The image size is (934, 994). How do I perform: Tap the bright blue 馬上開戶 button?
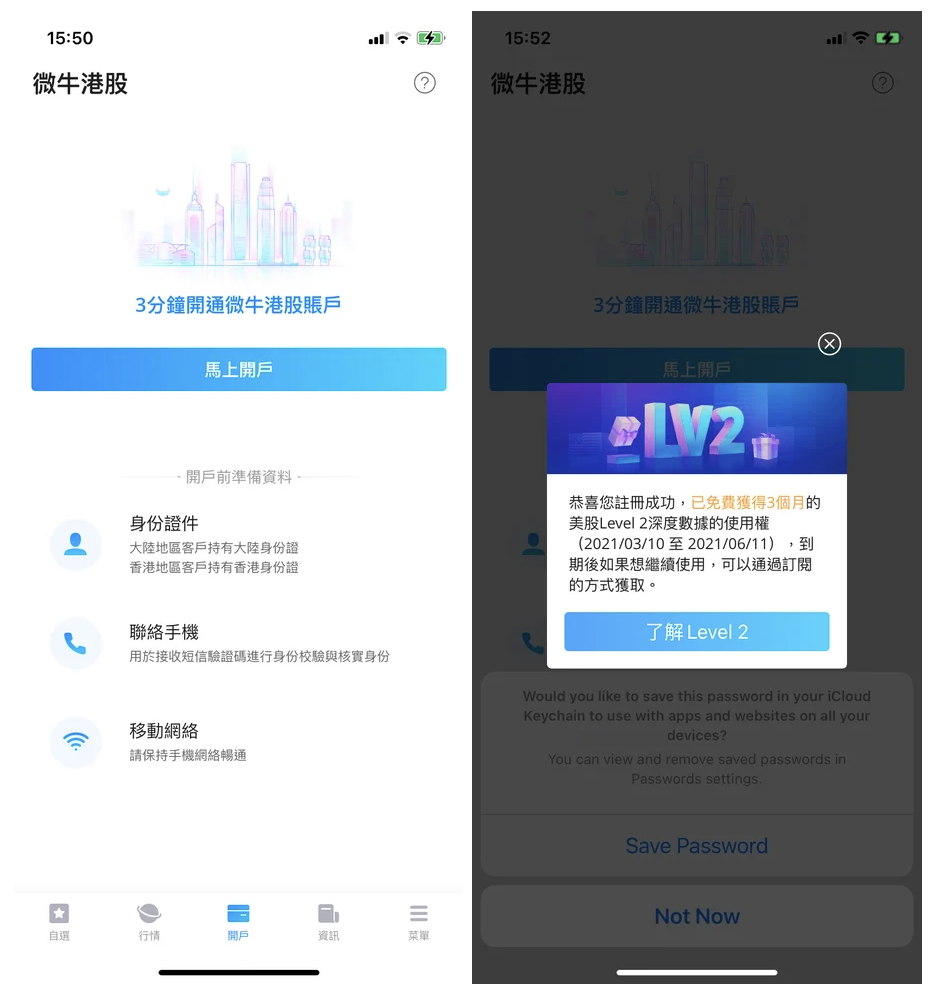(238, 370)
